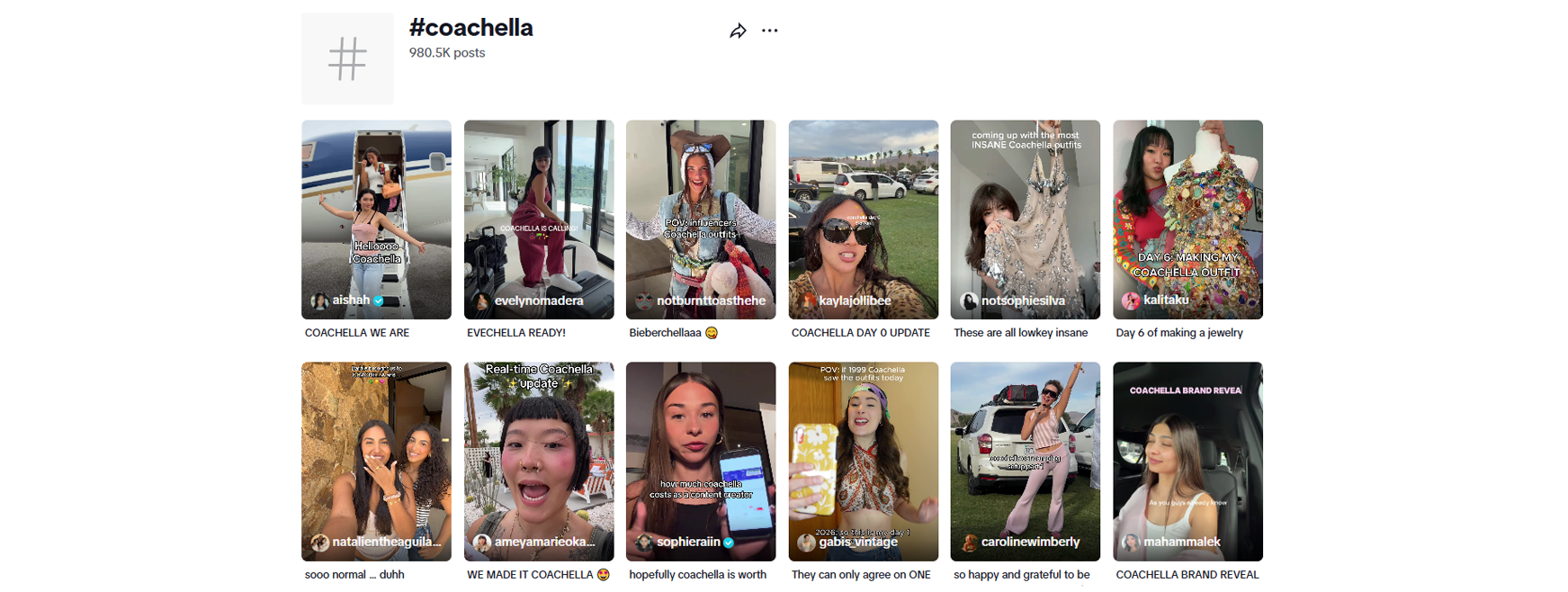
Task: Play mahammalek's Coachella brand reveal video
Action: (1187, 461)
